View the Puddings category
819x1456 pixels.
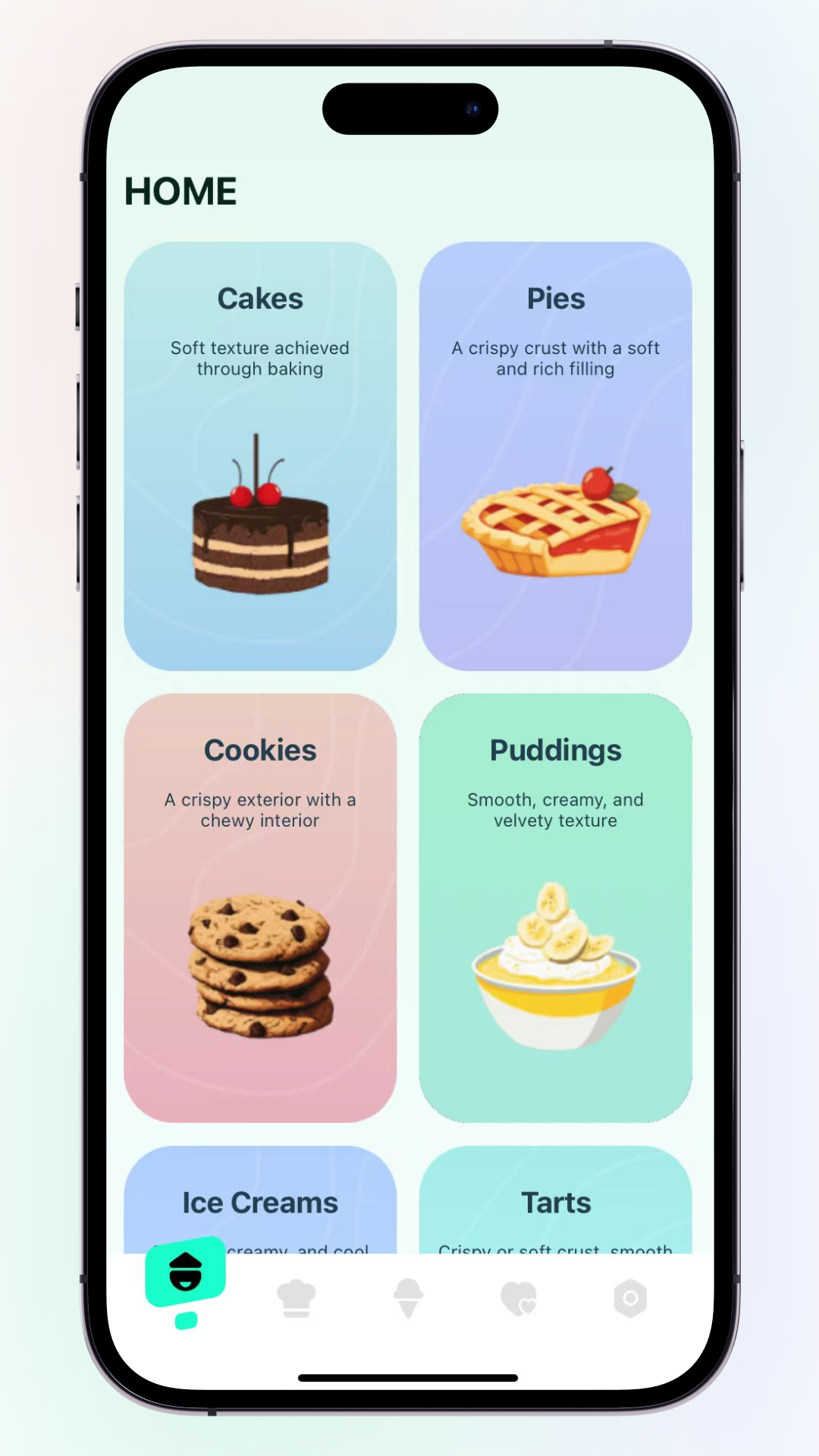tap(555, 908)
